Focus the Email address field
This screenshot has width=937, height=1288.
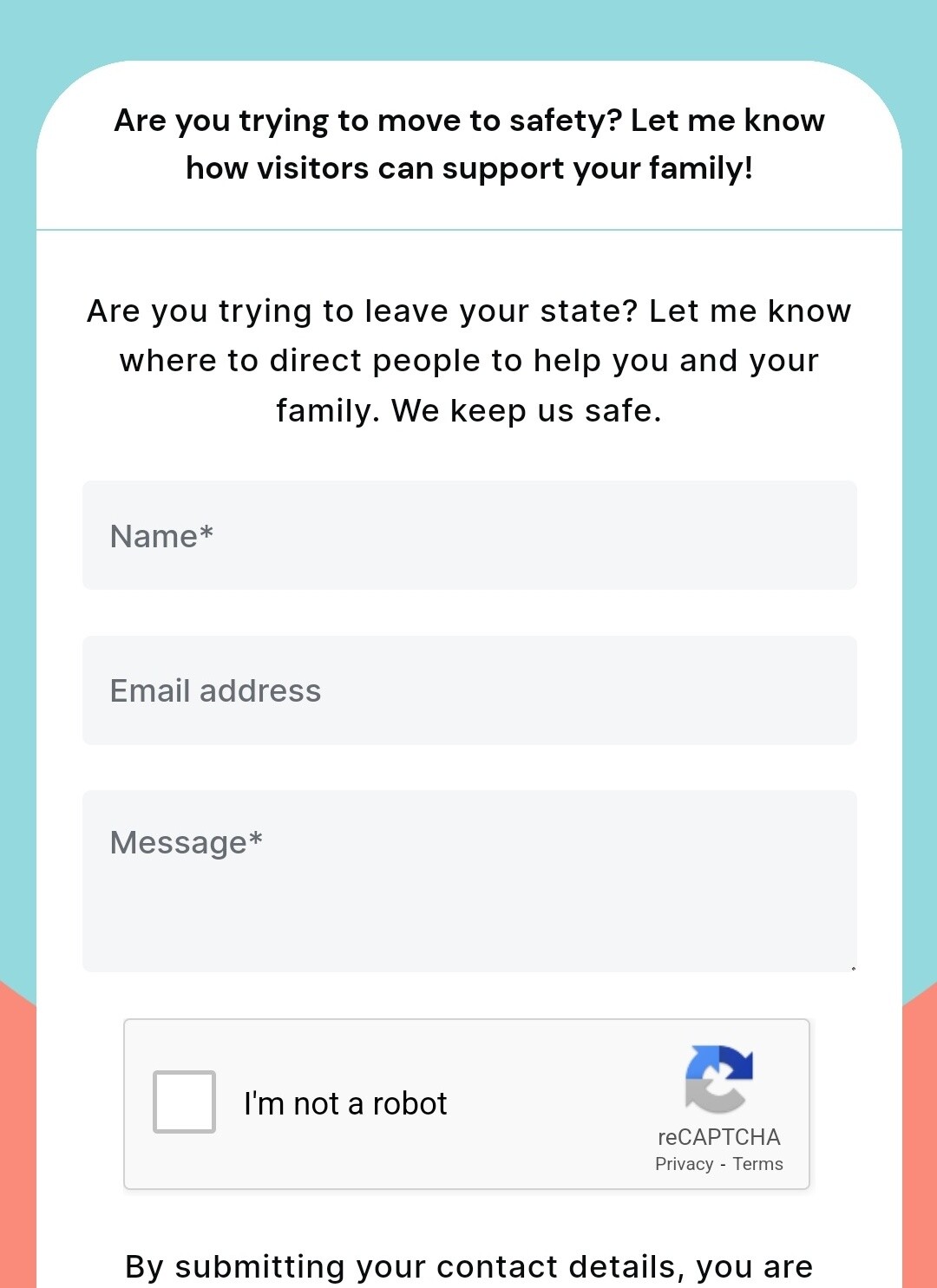point(469,690)
